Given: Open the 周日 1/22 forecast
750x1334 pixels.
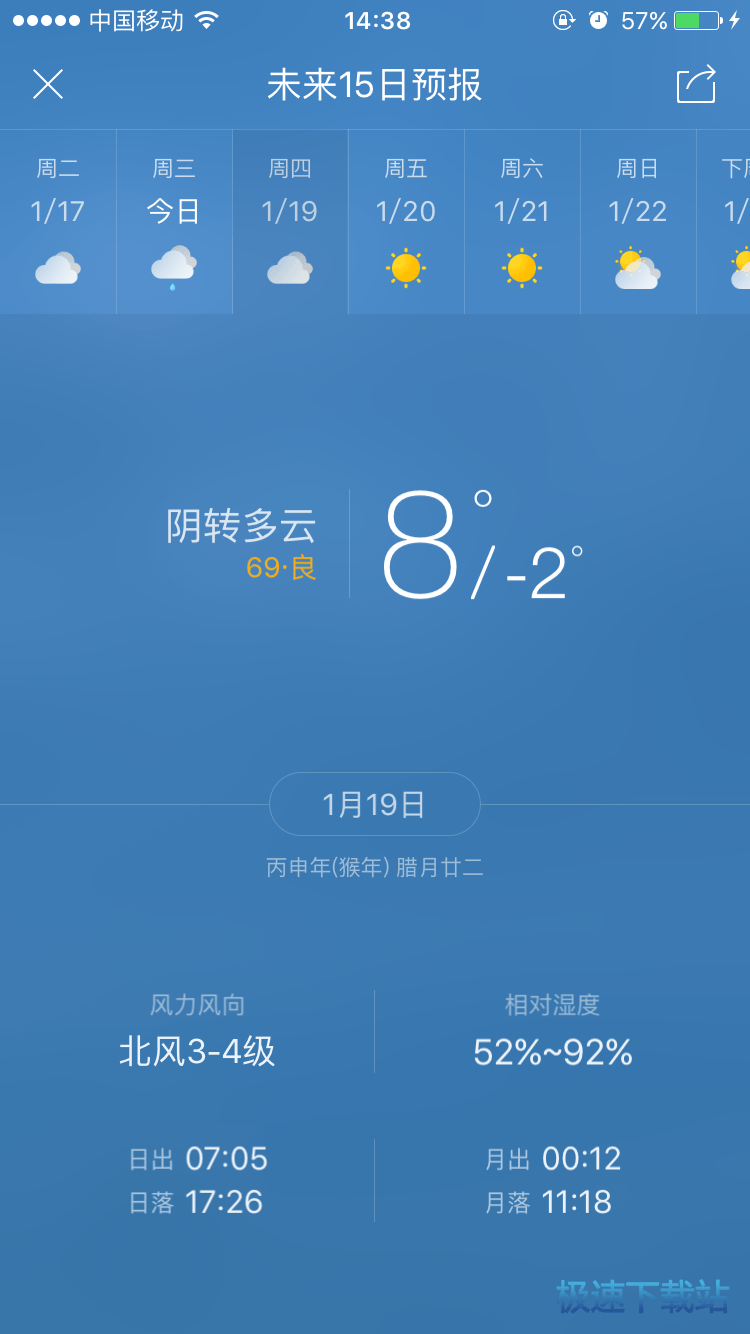Looking at the screenshot, I should click(x=638, y=222).
